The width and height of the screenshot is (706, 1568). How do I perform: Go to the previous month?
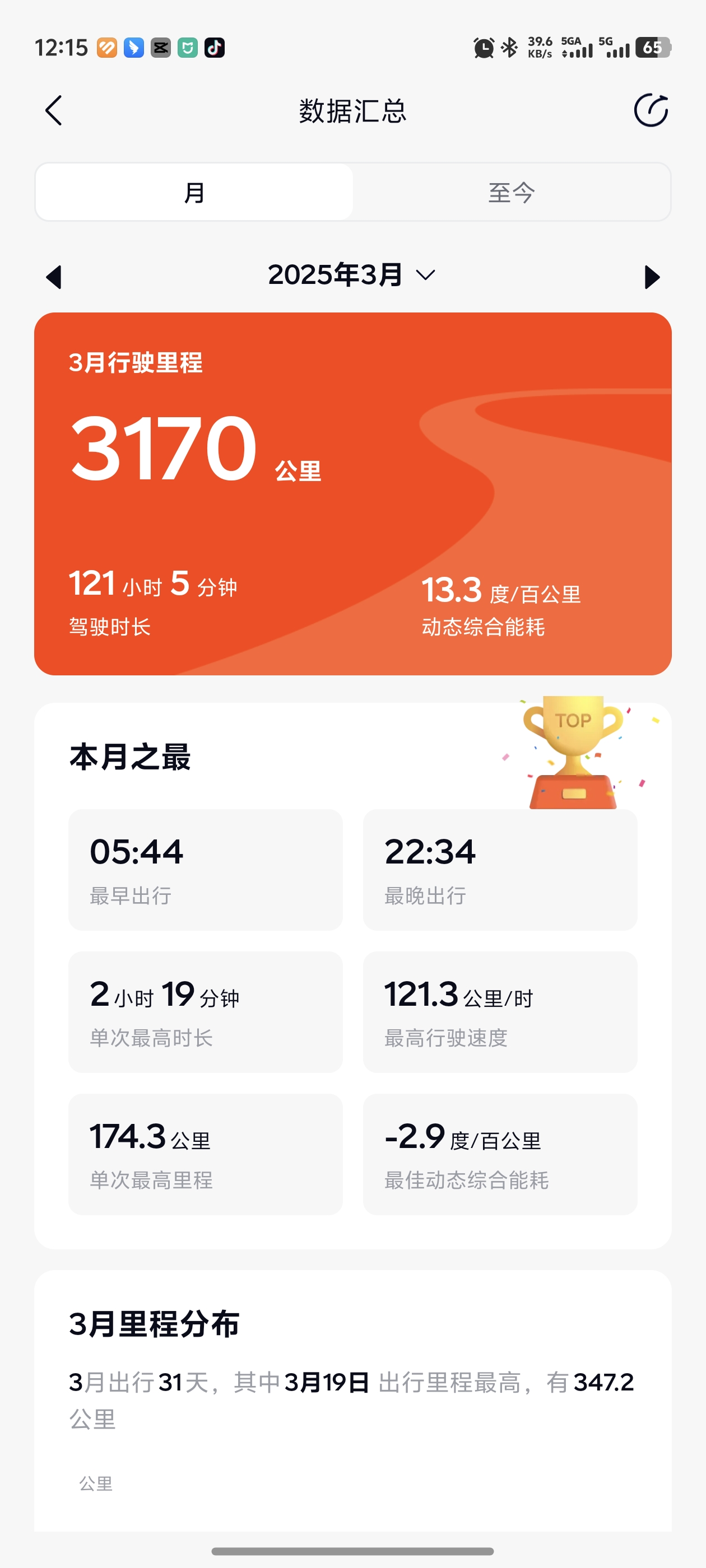[54, 277]
